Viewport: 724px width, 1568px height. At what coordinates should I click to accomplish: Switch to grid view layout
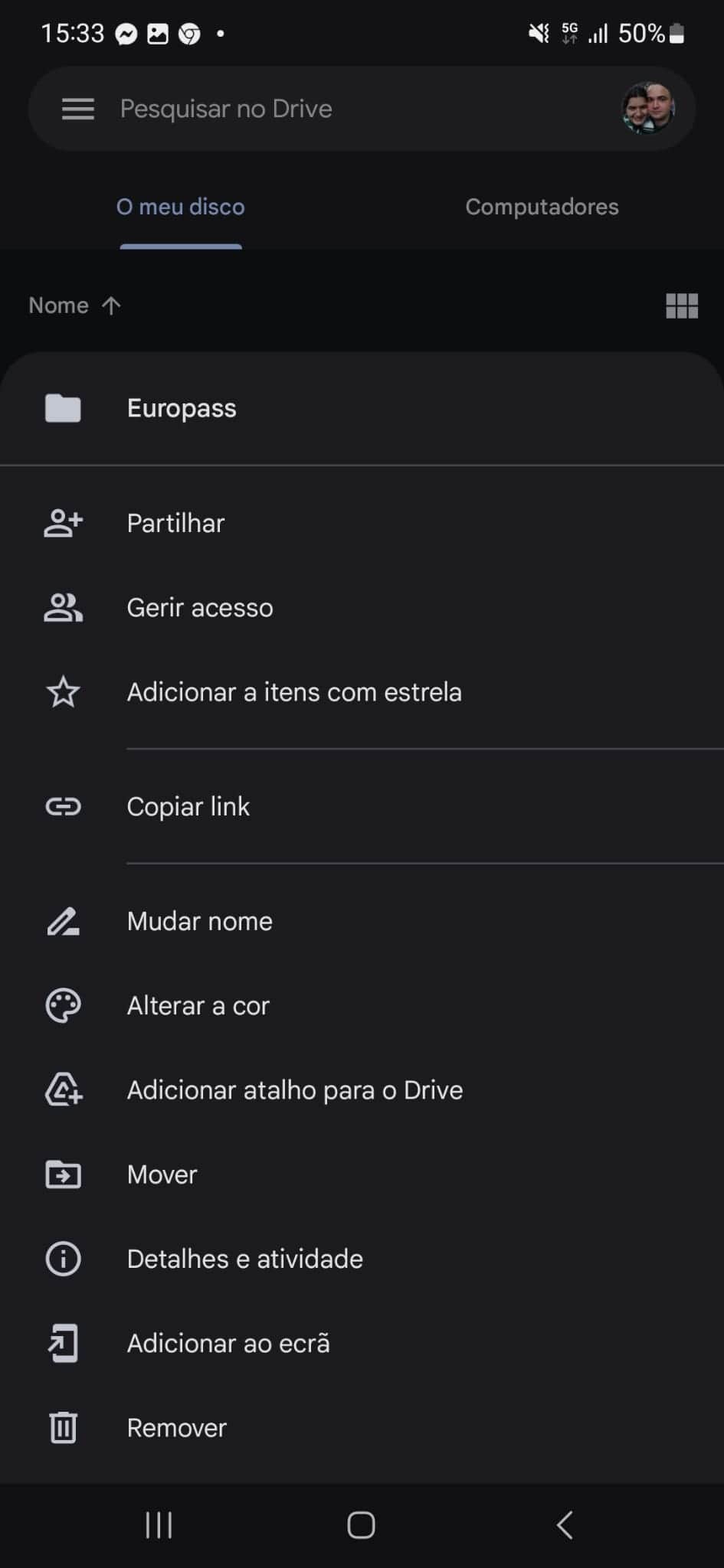[x=681, y=305]
